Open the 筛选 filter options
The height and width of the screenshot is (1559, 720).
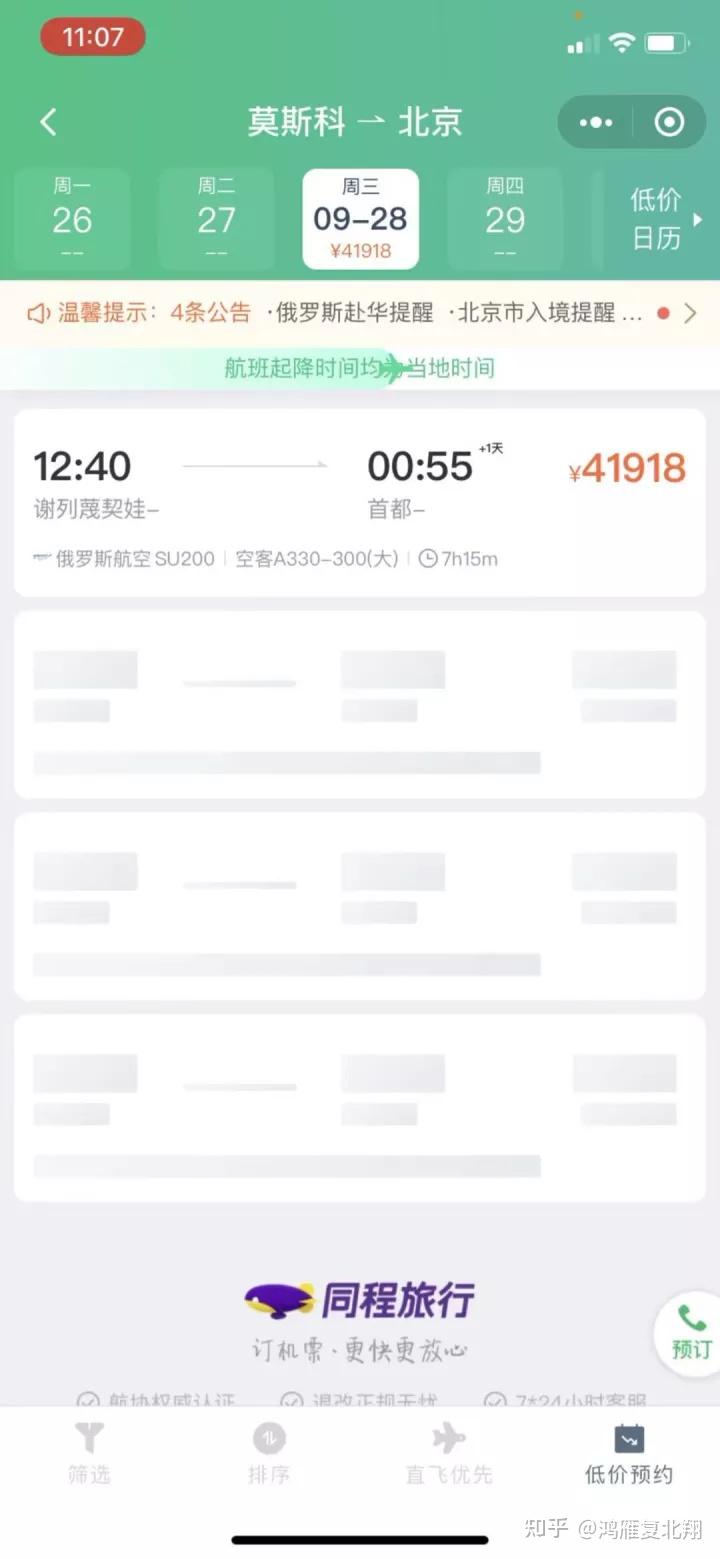tap(88, 1452)
